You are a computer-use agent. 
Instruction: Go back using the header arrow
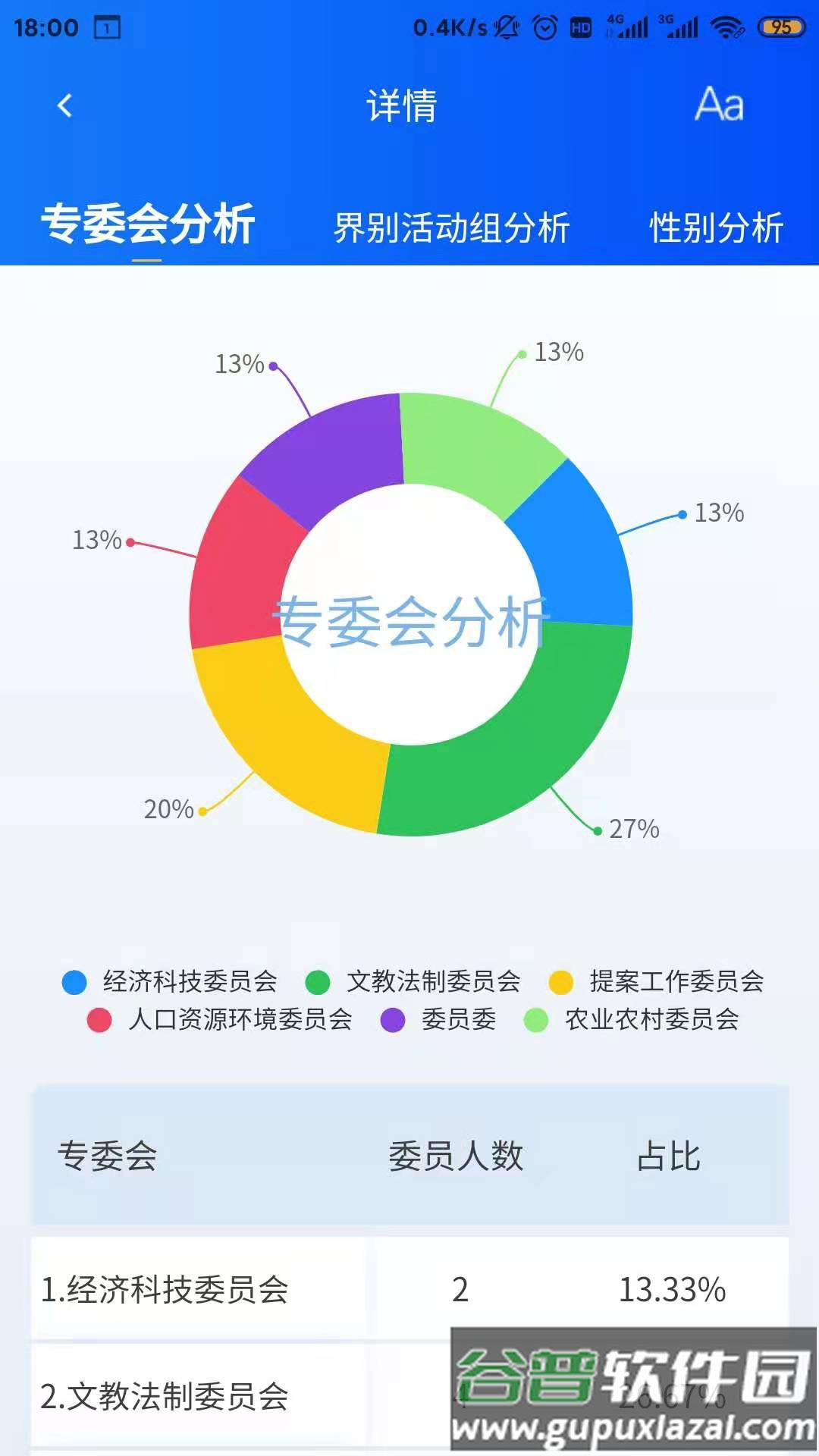(65, 105)
